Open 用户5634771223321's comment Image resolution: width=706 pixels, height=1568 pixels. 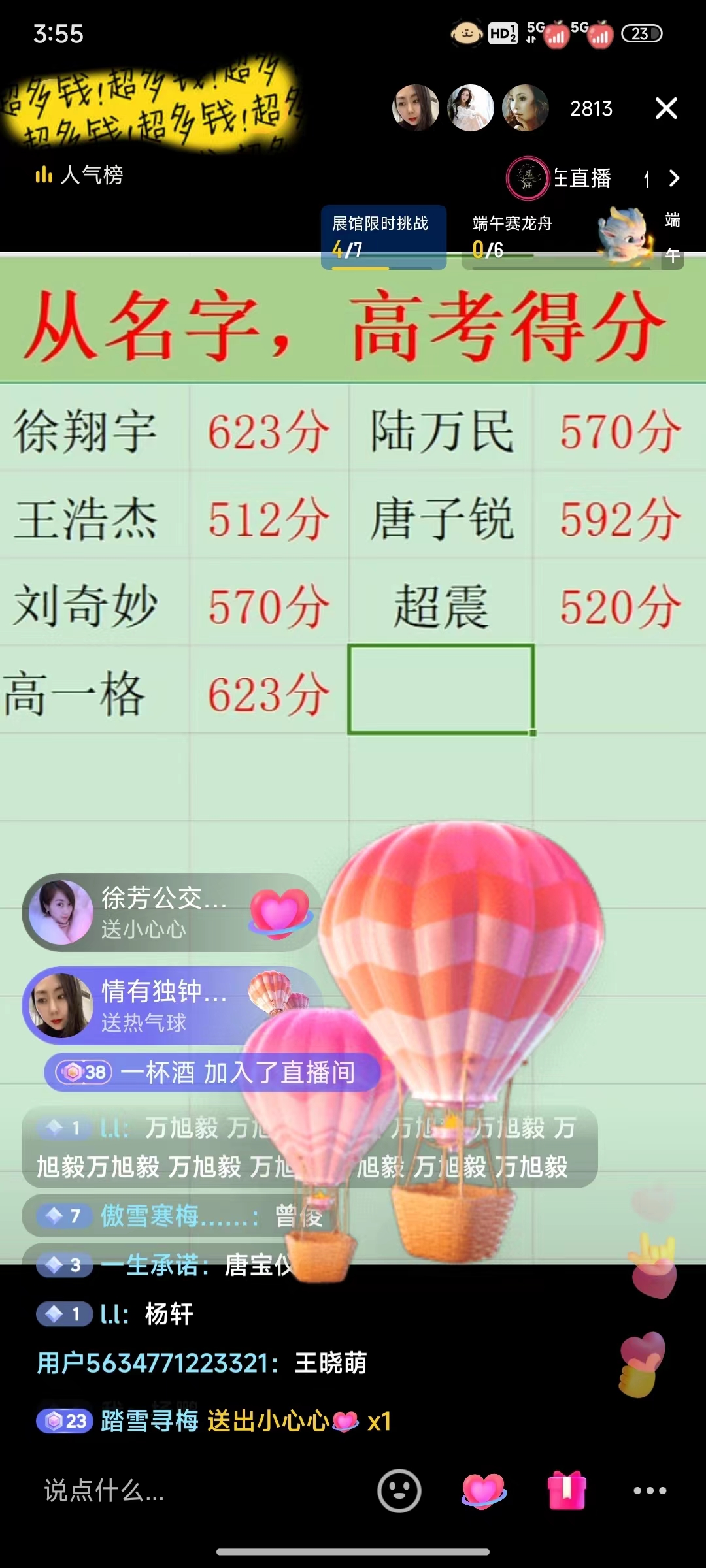(201, 1364)
